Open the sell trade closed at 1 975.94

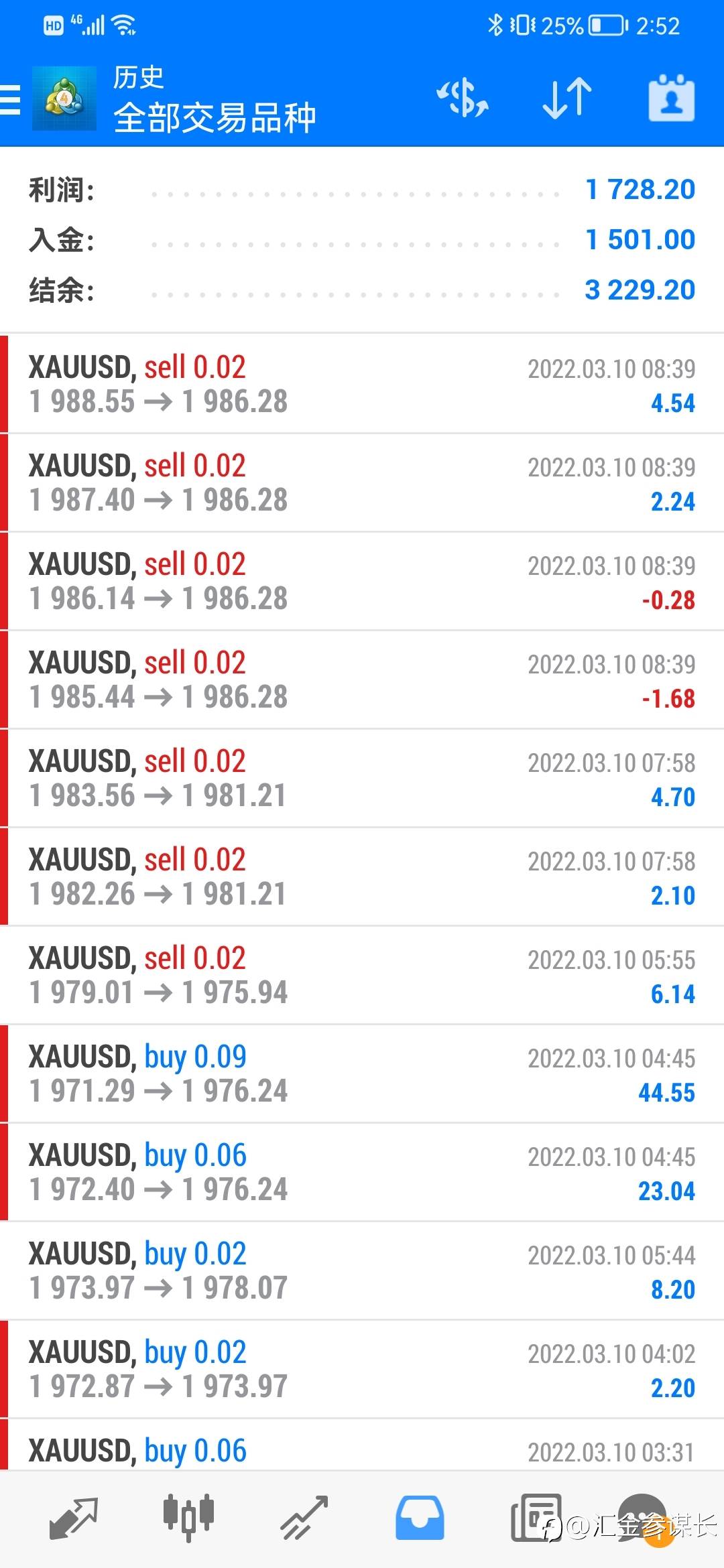(362, 975)
